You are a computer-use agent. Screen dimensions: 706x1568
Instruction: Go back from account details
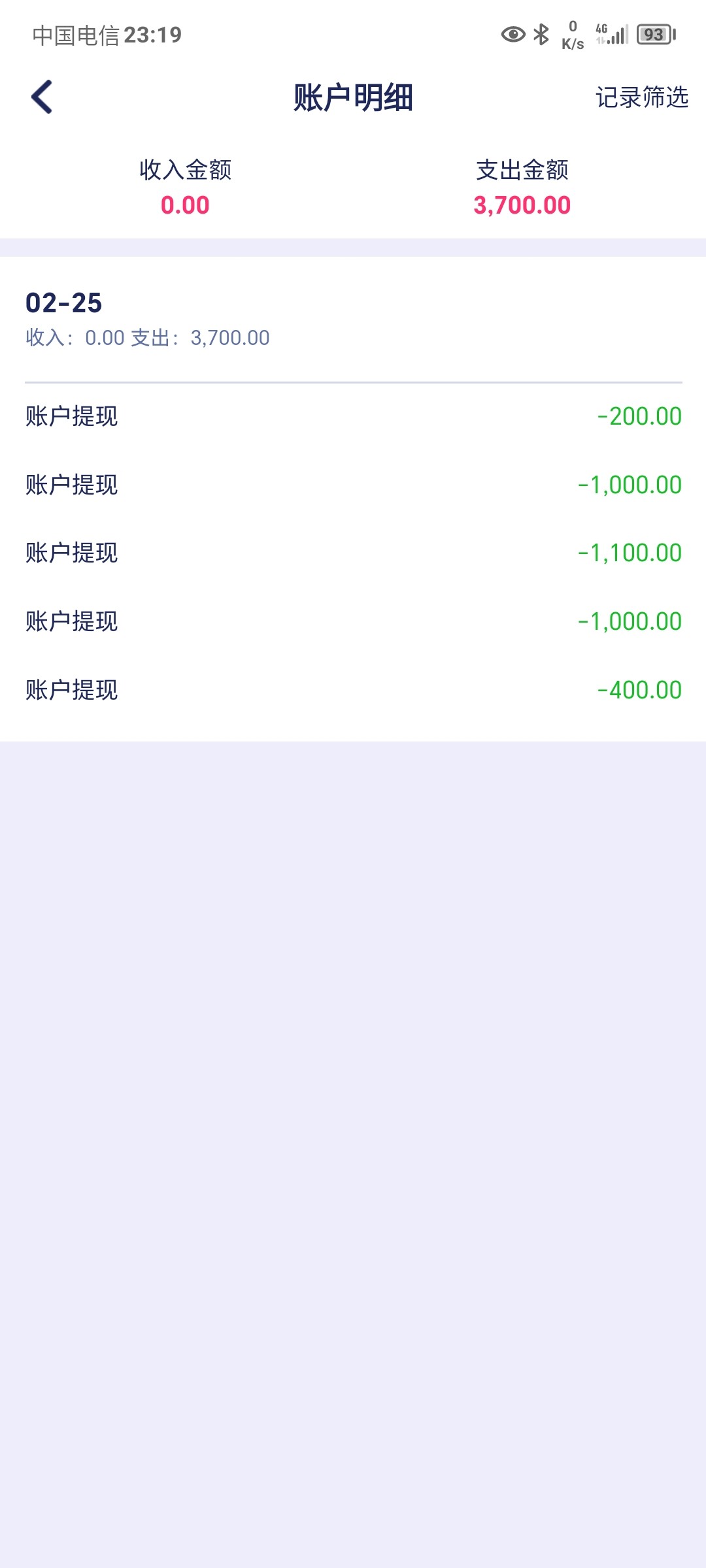[42, 97]
